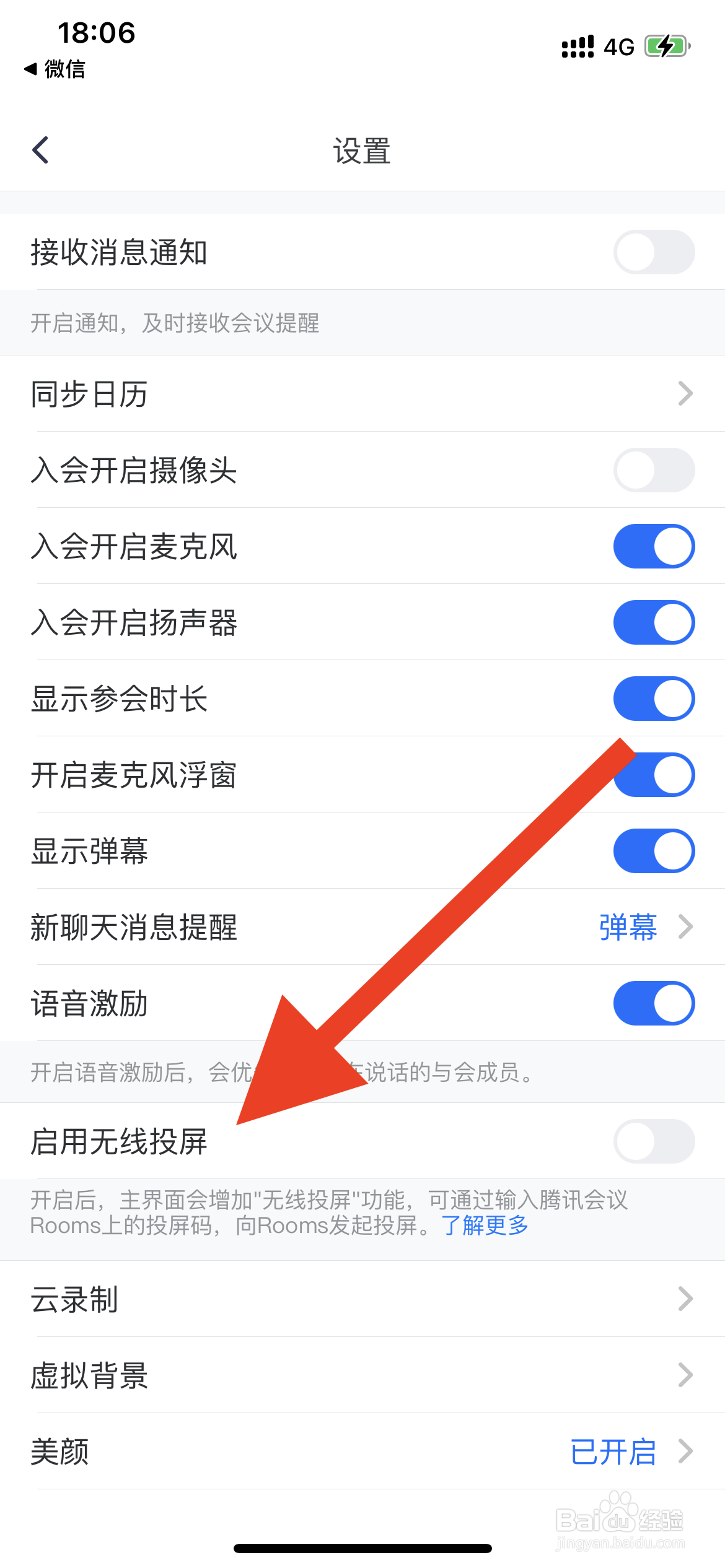
Task: Tap 了解更多 to learn about projection
Action: click(485, 1224)
